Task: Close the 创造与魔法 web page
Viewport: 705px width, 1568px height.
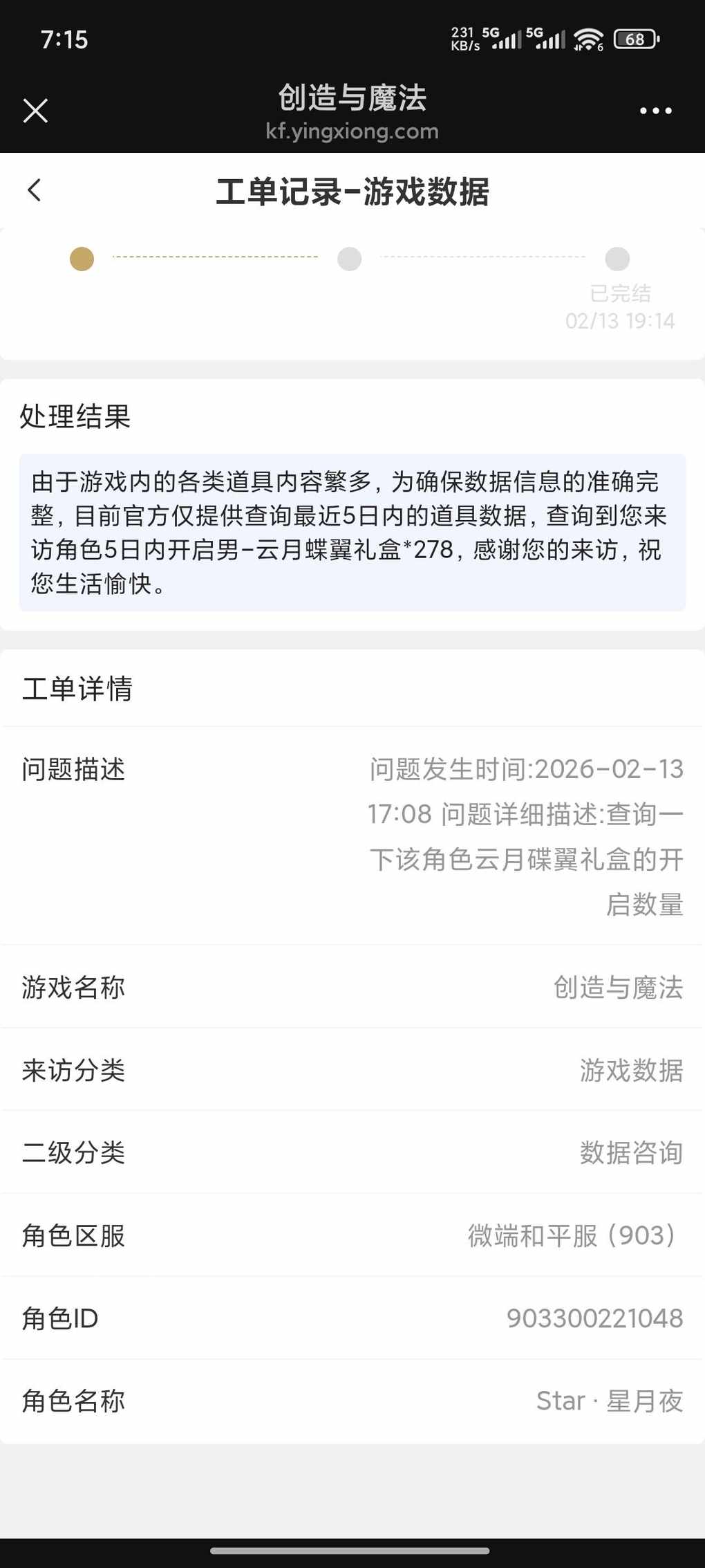Action: (35, 111)
